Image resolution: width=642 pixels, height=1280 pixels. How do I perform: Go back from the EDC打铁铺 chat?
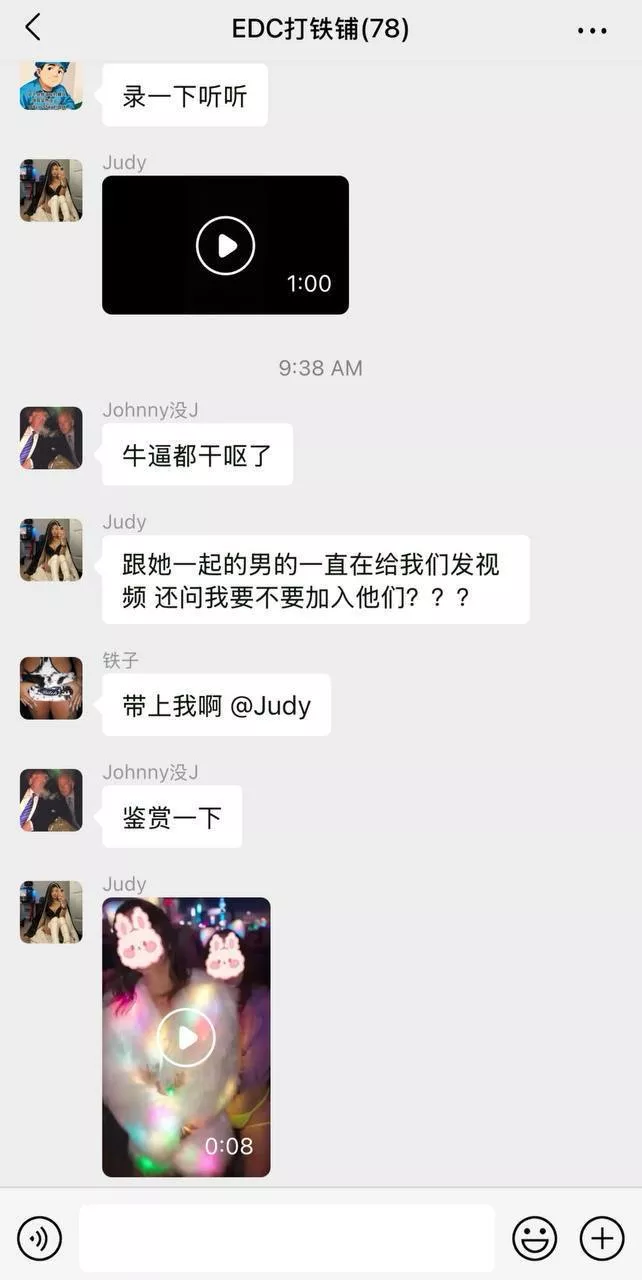[33, 28]
